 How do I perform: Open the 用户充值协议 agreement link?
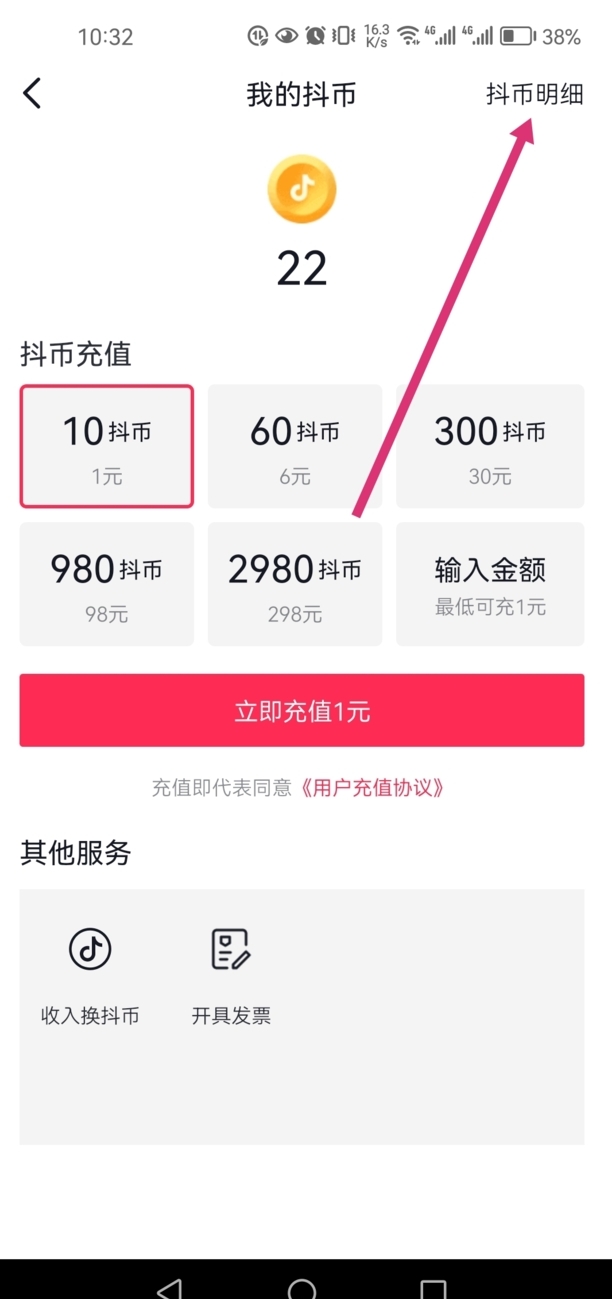(x=373, y=788)
